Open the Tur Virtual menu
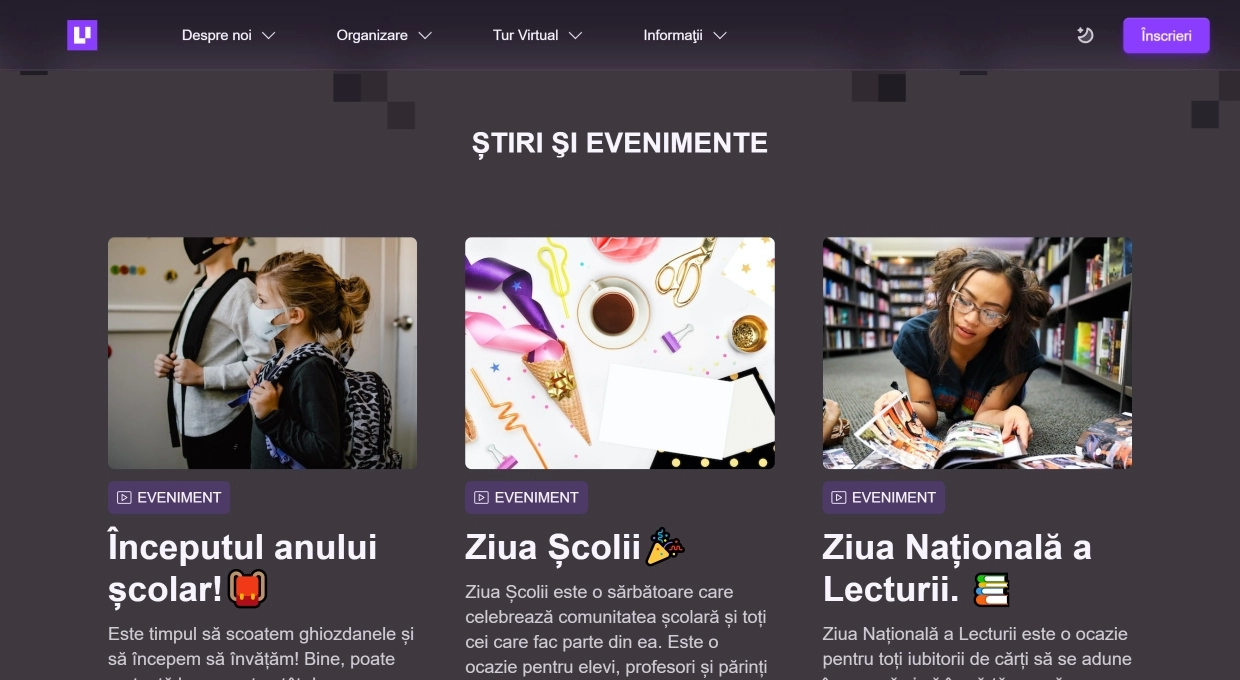Screen dimensions: 1240x680 click(x=537, y=35)
